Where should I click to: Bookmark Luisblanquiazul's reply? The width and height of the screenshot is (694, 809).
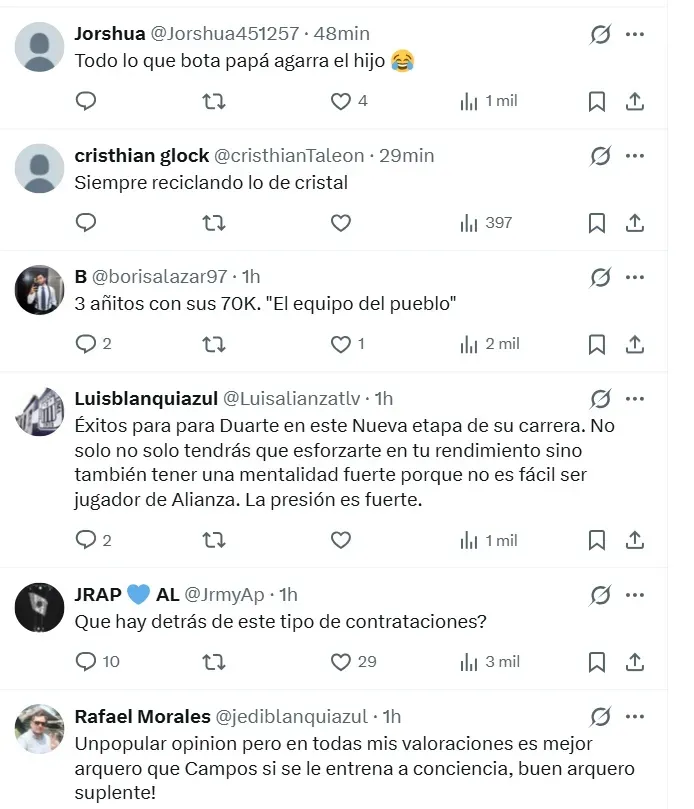pyautogui.click(x=596, y=541)
